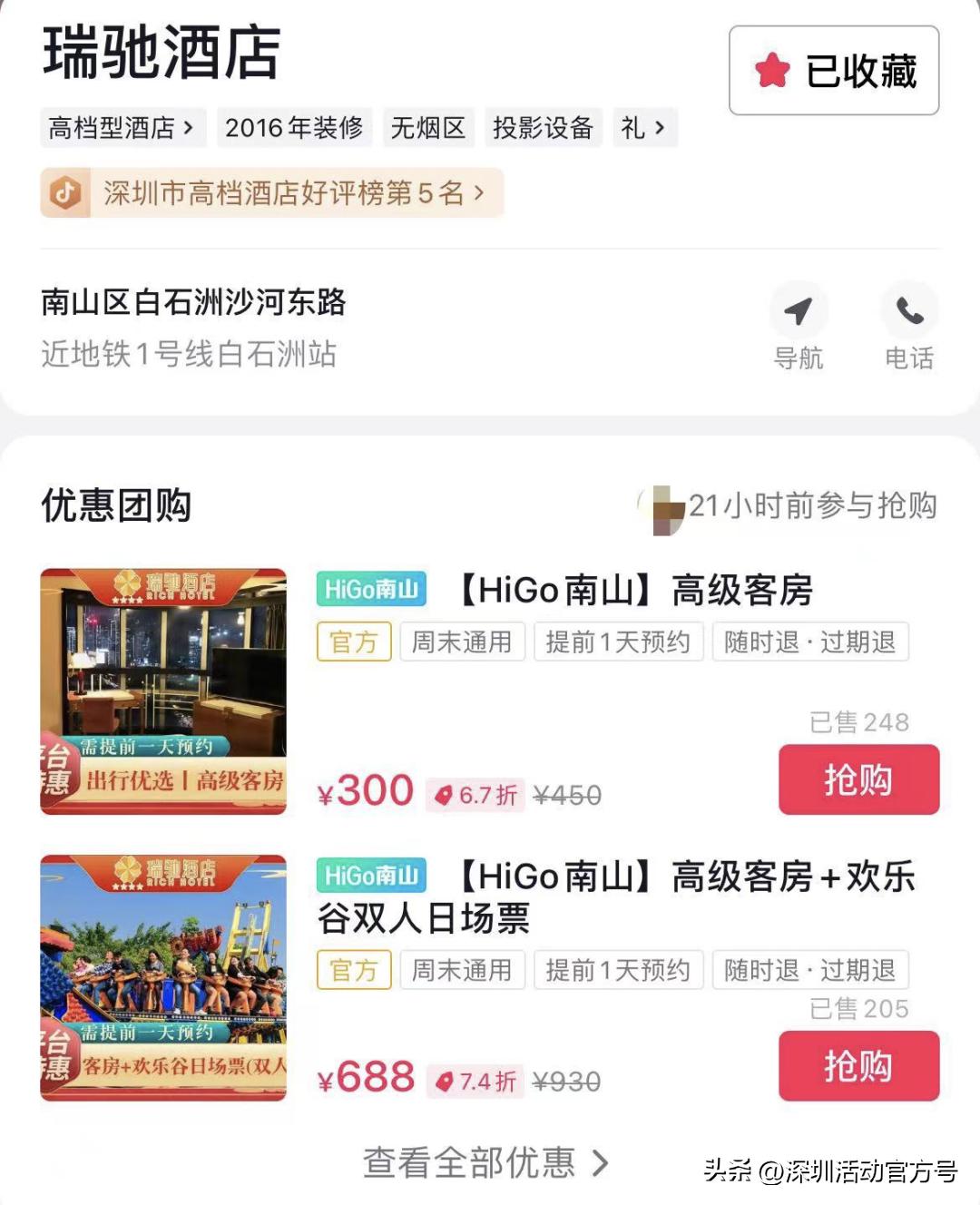The image size is (980, 1205).
Task: Select the 周末通用 tag on second deal
Action: [x=463, y=970]
